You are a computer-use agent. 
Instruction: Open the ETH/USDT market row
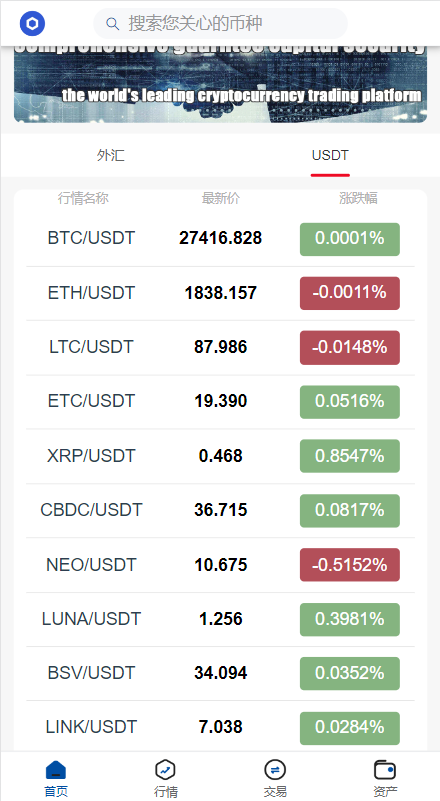[220, 293]
